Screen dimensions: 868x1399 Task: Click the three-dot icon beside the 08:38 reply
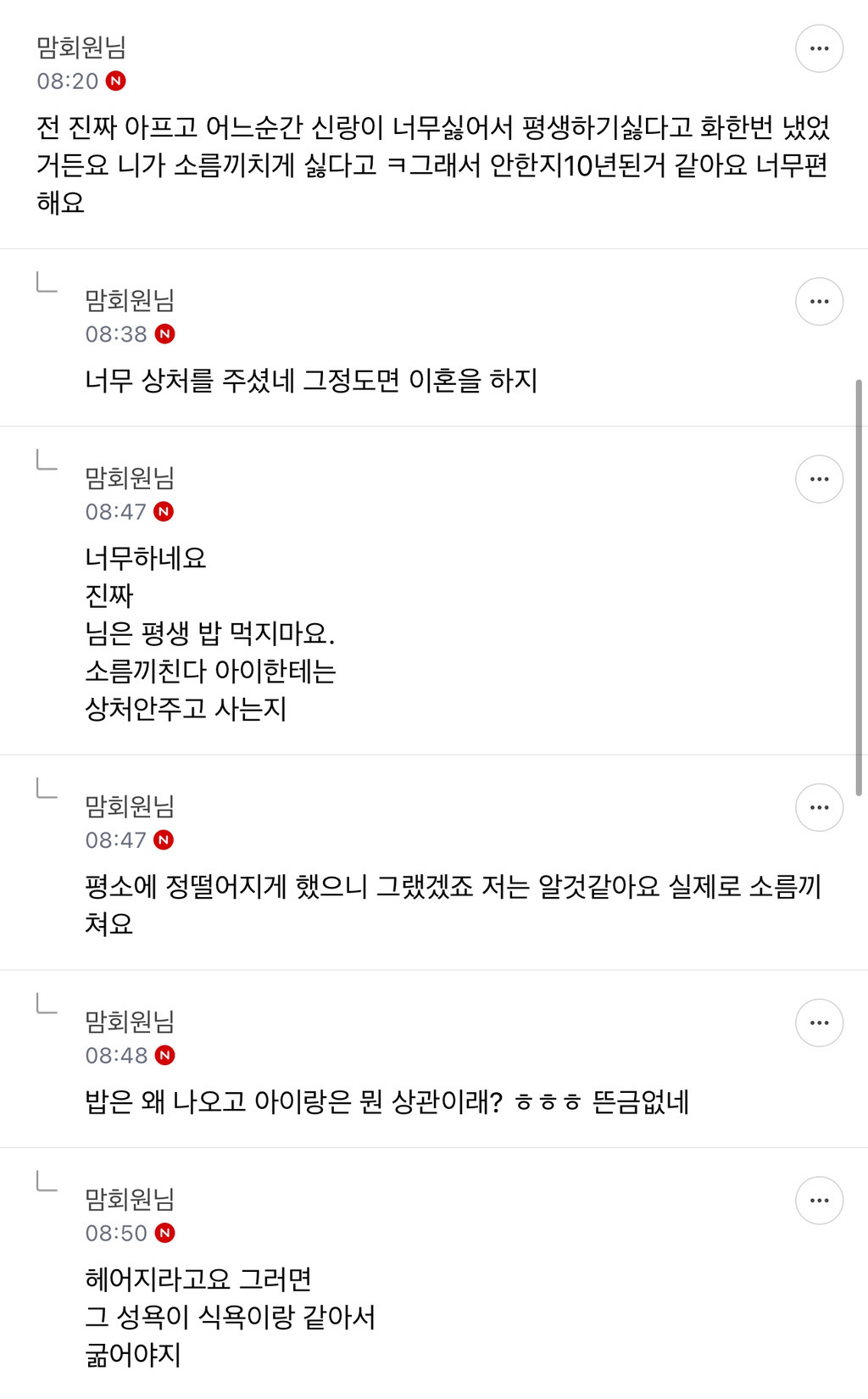click(x=819, y=301)
